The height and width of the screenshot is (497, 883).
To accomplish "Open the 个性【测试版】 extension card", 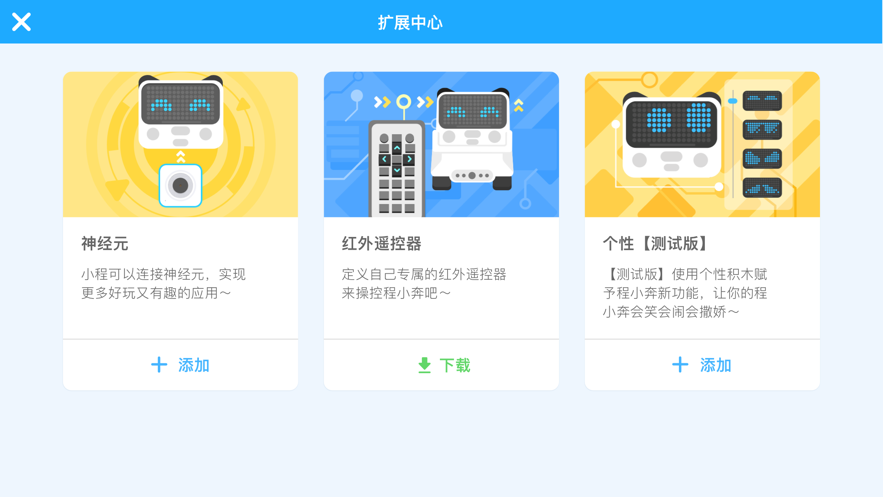I will tap(702, 205).
